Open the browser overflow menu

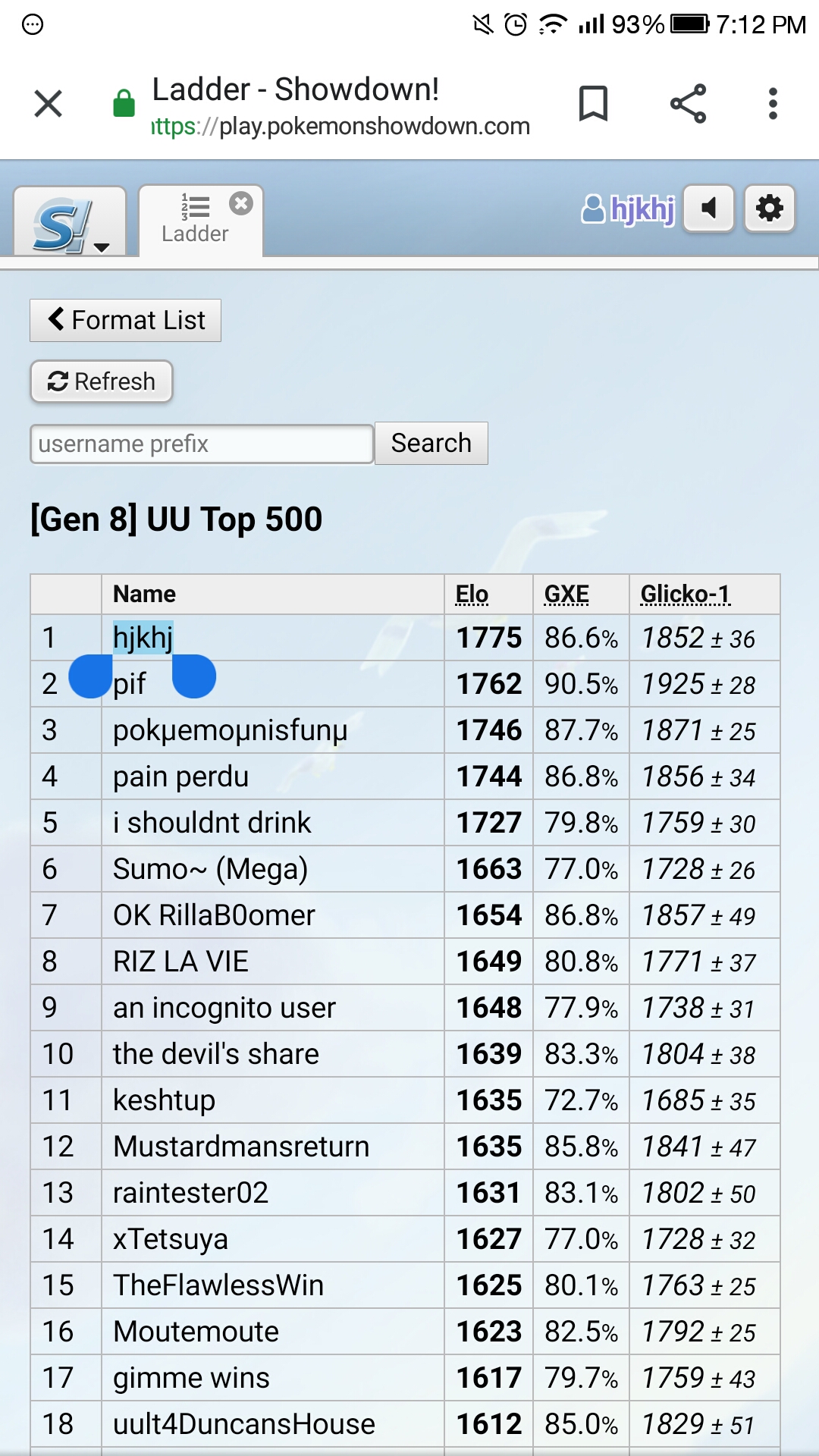(773, 104)
